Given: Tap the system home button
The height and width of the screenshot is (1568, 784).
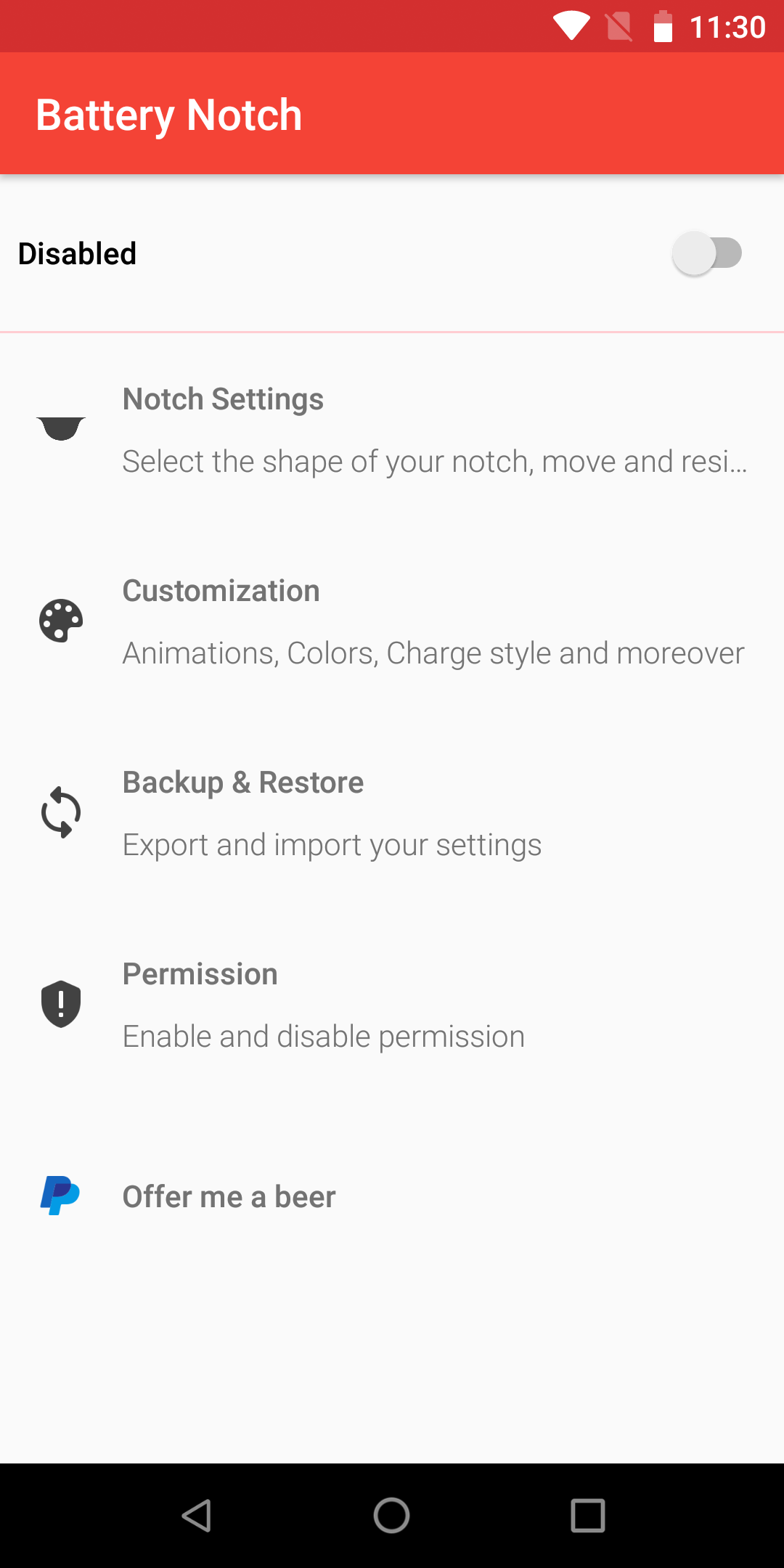Looking at the screenshot, I should click(392, 1516).
